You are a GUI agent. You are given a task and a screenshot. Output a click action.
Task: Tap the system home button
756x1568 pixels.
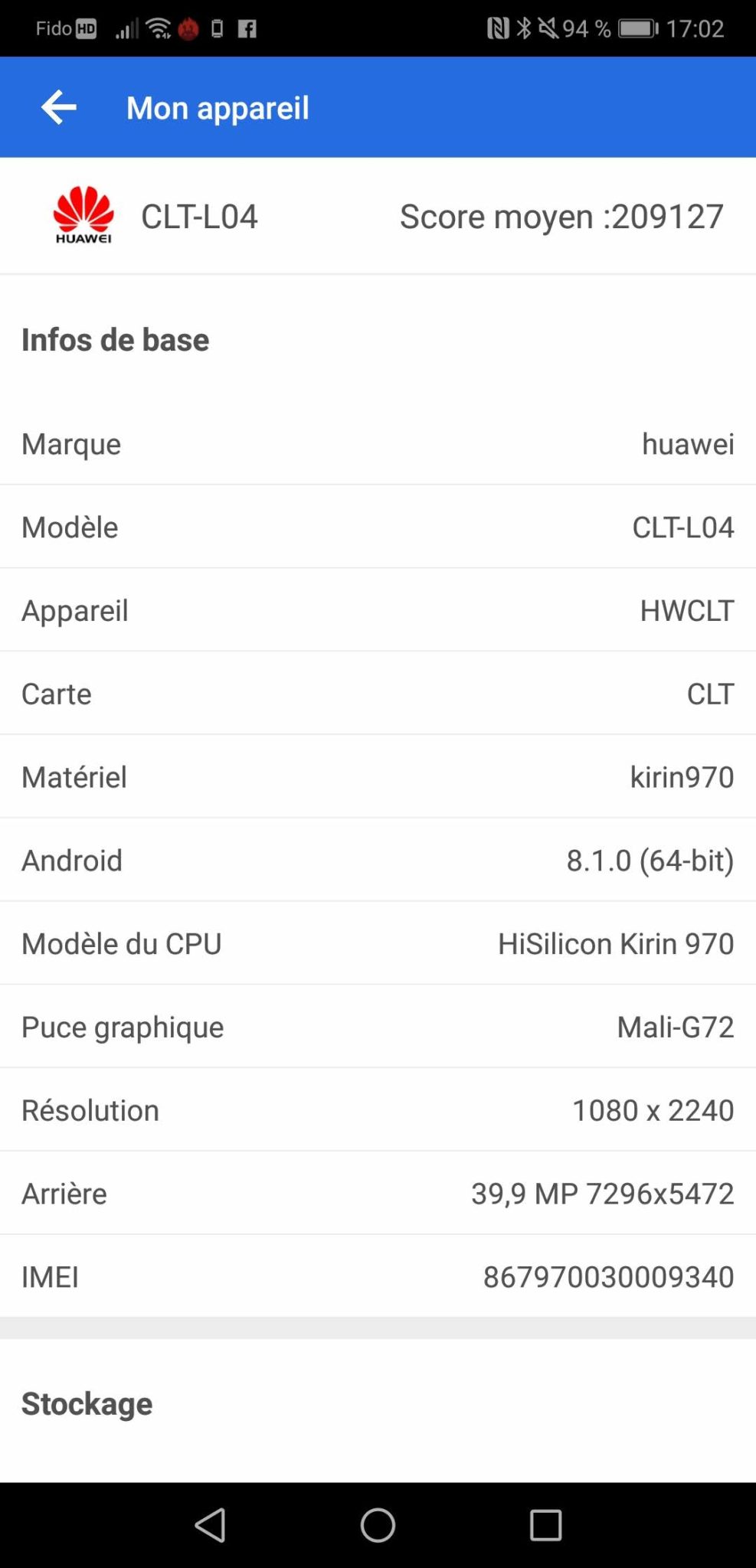click(378, 1524)
